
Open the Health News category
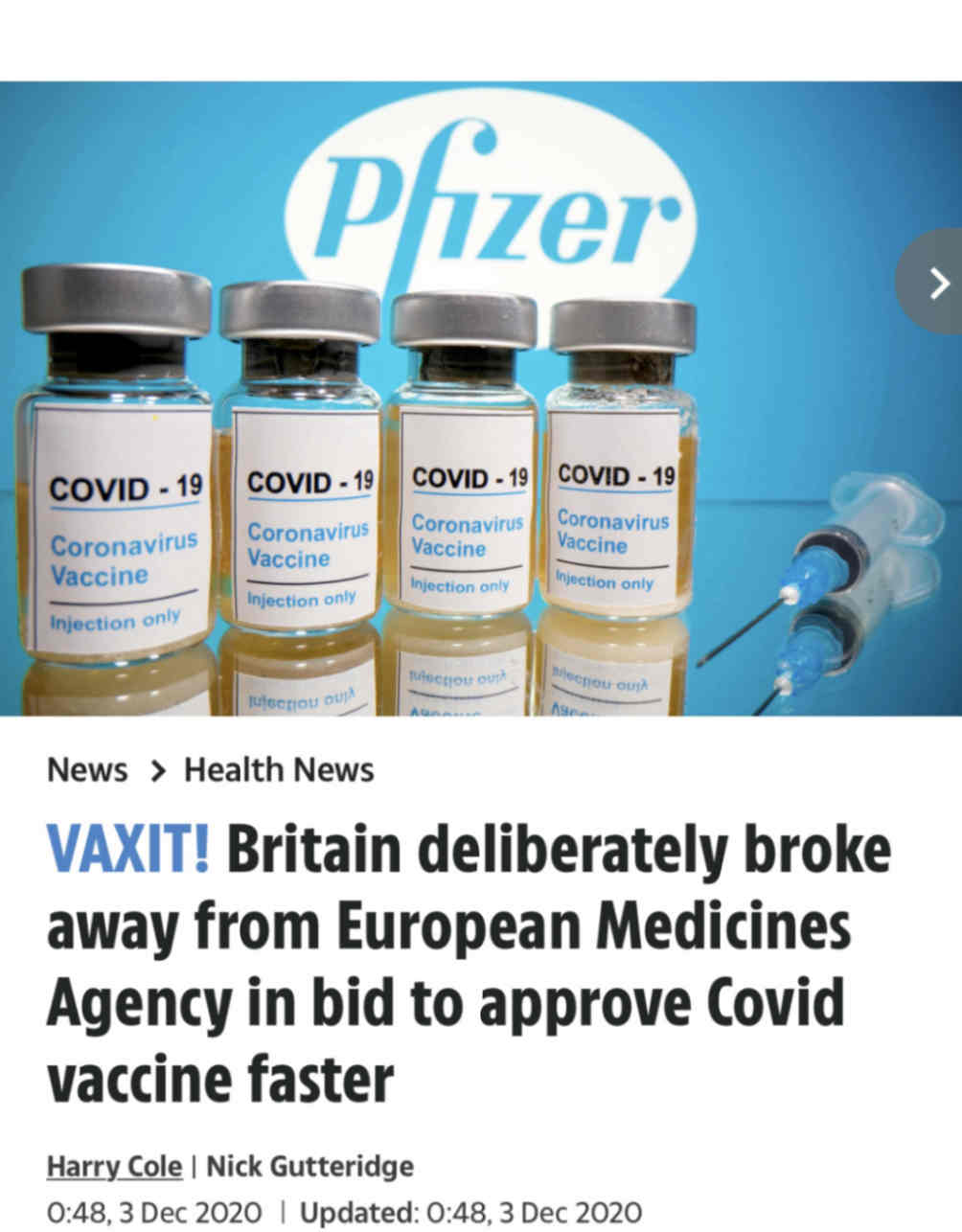coord(279,769)
